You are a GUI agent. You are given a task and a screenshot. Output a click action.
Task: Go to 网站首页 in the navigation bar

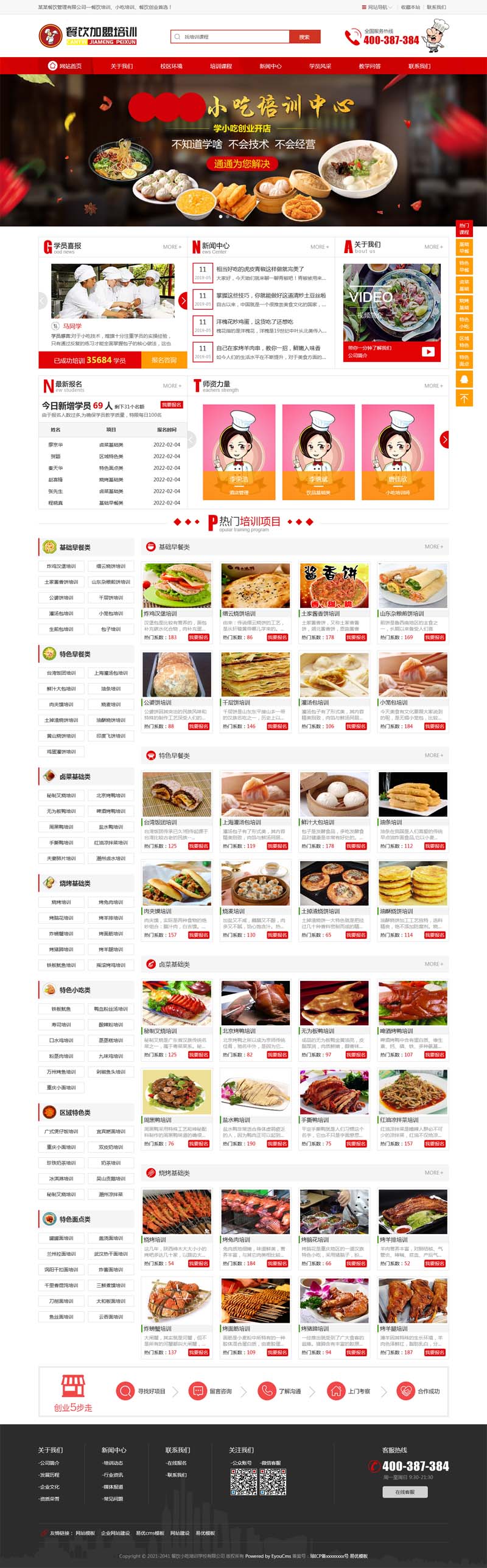point(65,66)
